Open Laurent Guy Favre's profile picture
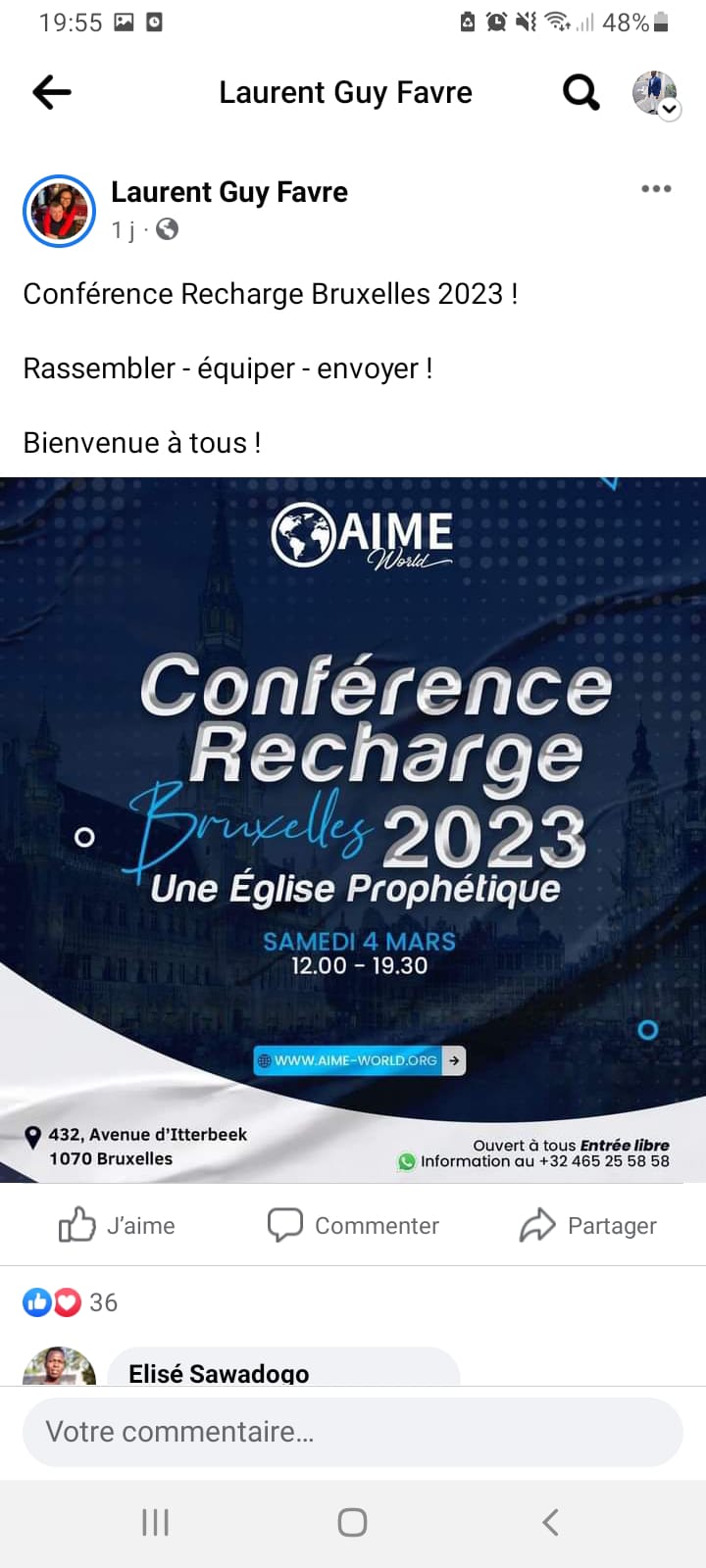This screenshot has width=706, height=1568. click(x=59, y=211)
